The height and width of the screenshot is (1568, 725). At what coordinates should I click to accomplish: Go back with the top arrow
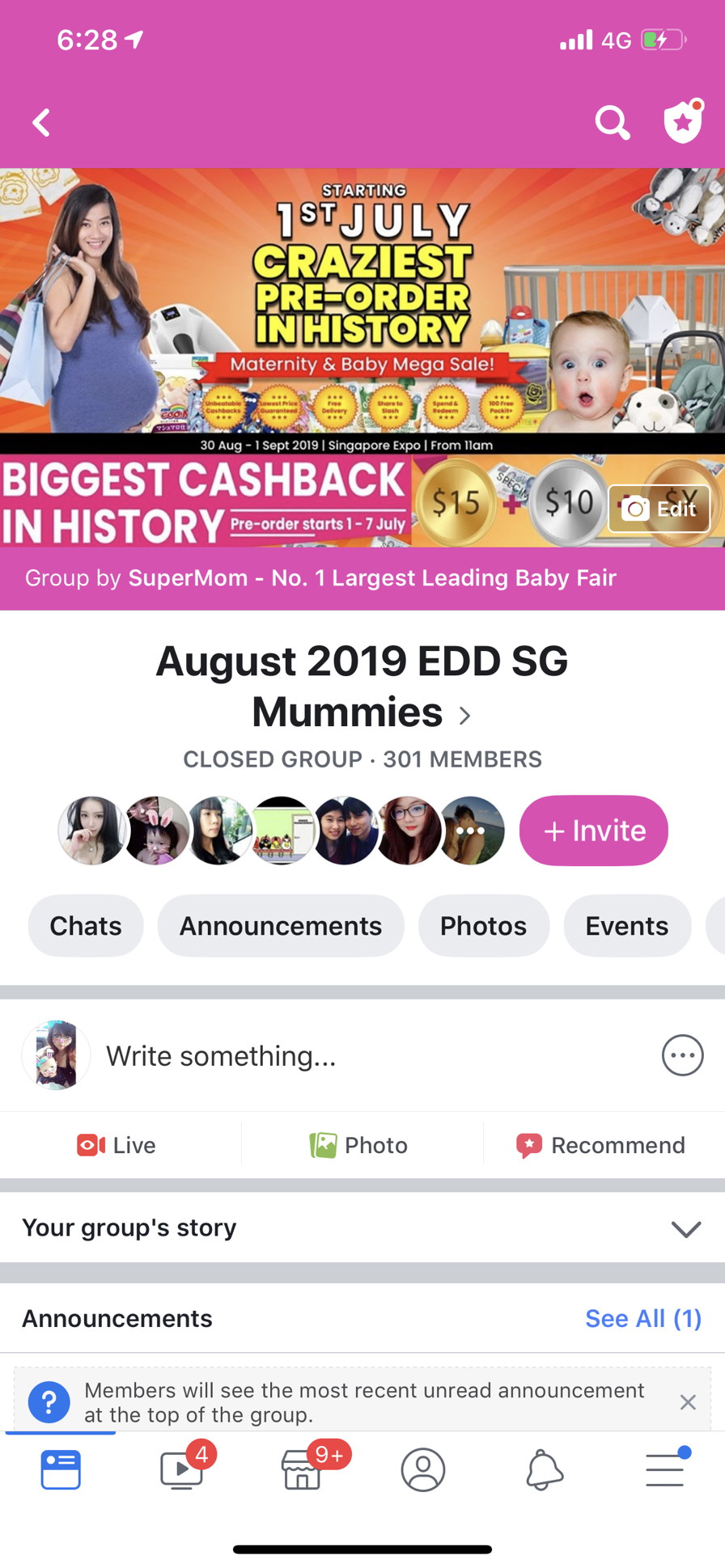point(42,123)
